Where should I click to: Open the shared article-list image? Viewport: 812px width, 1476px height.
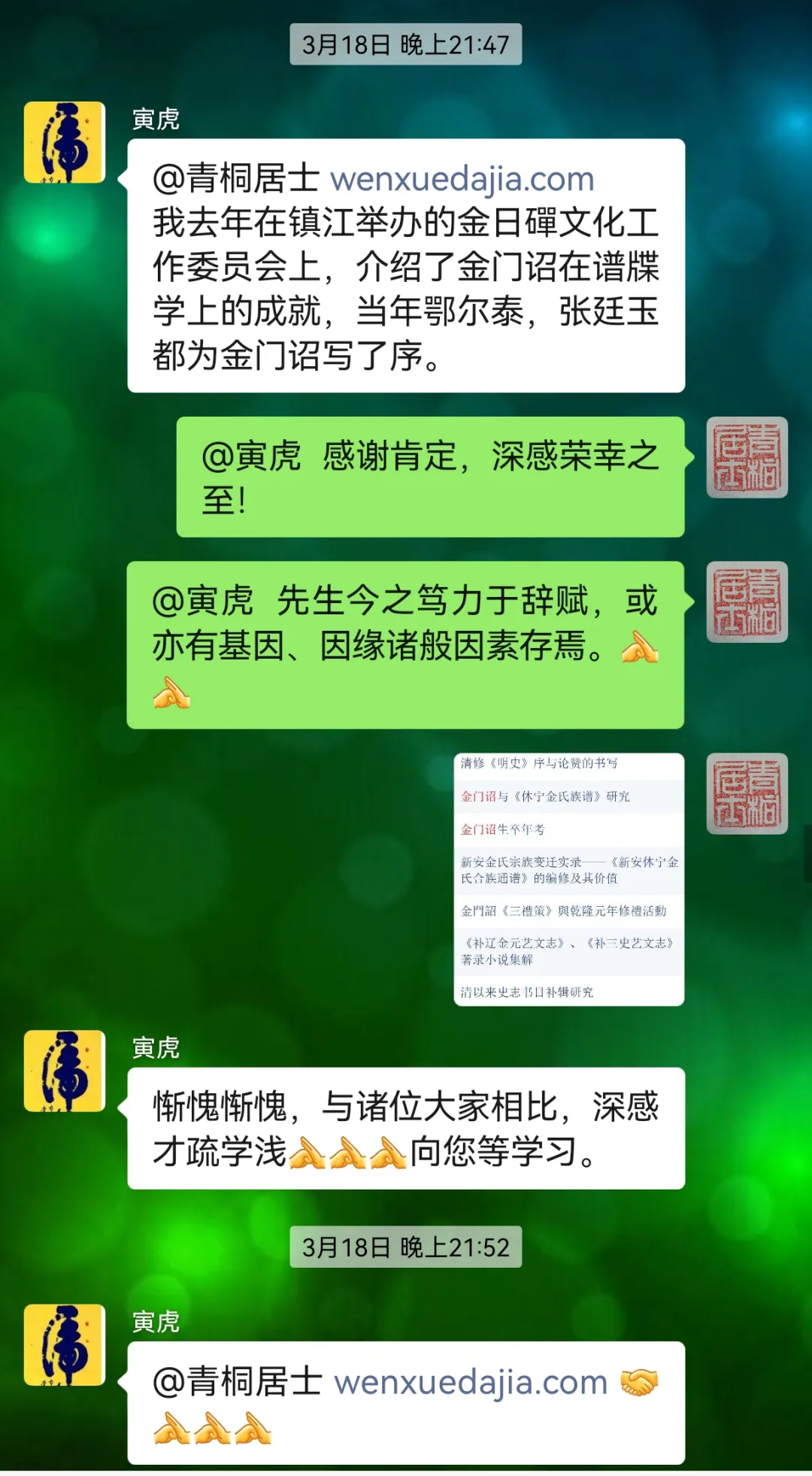point(568,879)
